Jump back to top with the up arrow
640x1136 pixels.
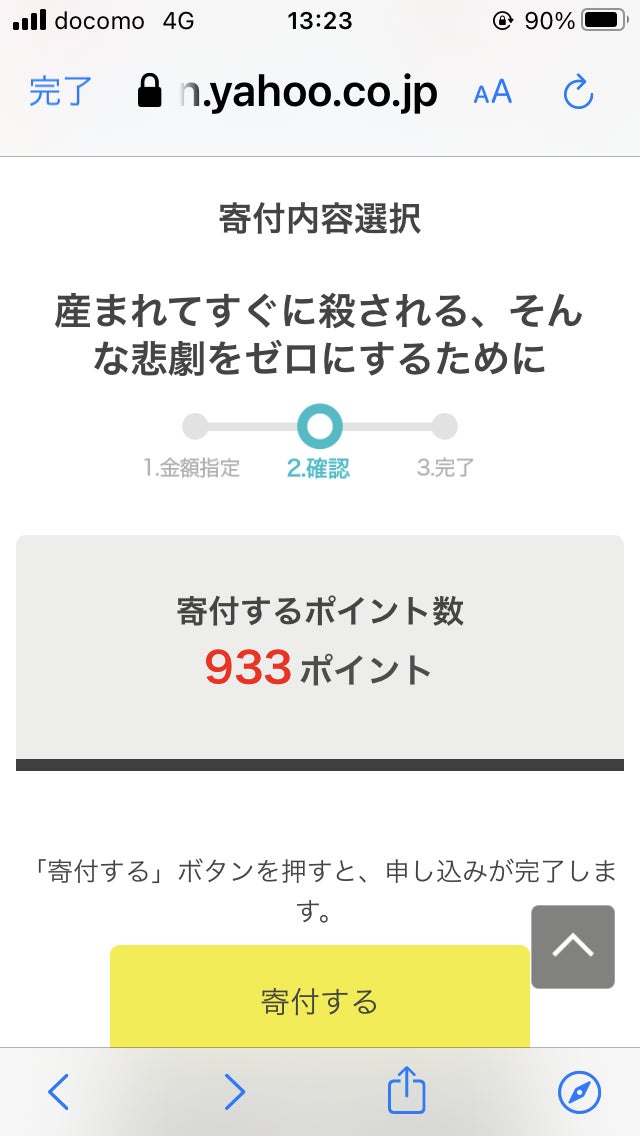pos(572,946)
